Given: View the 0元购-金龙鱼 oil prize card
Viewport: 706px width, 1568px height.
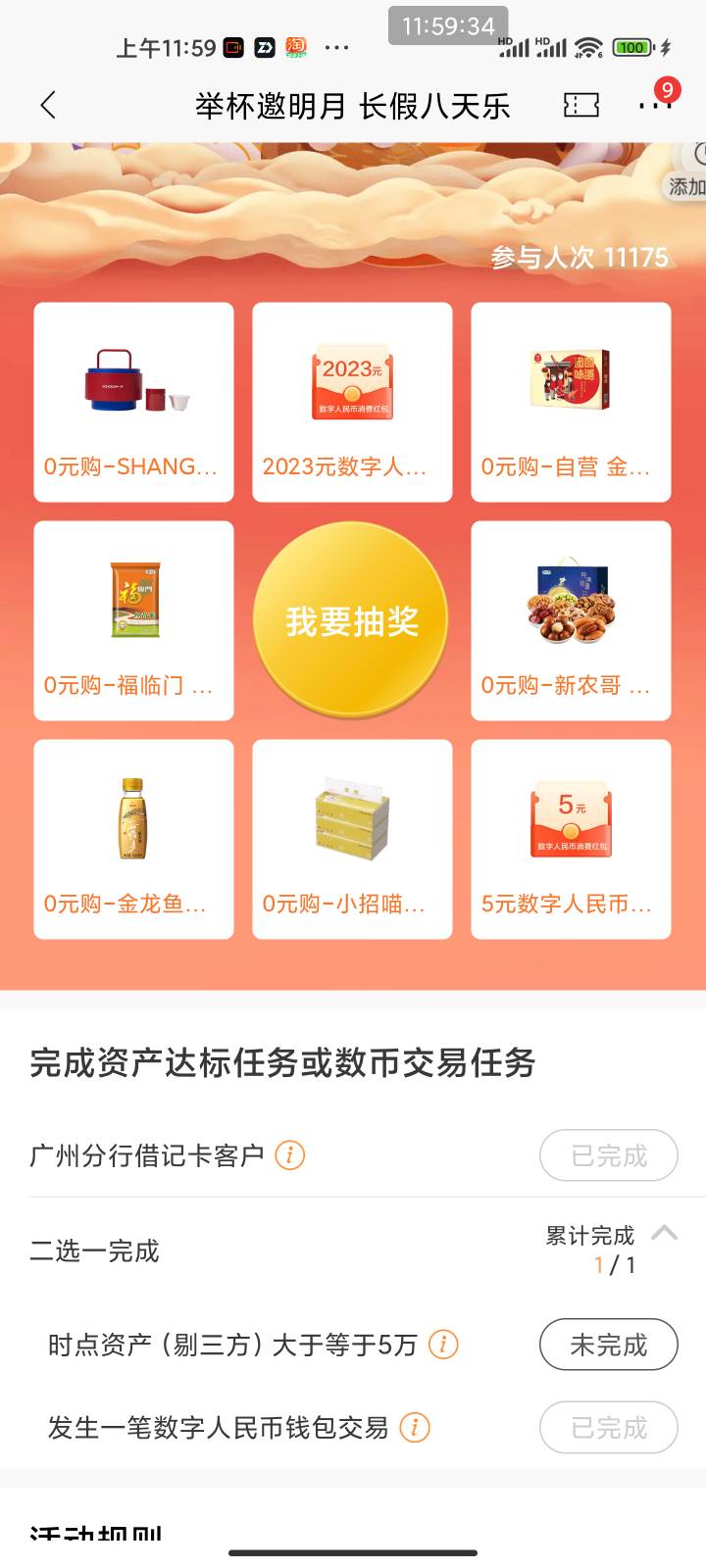Looking at the screenshot, I should tap(133, 839).
